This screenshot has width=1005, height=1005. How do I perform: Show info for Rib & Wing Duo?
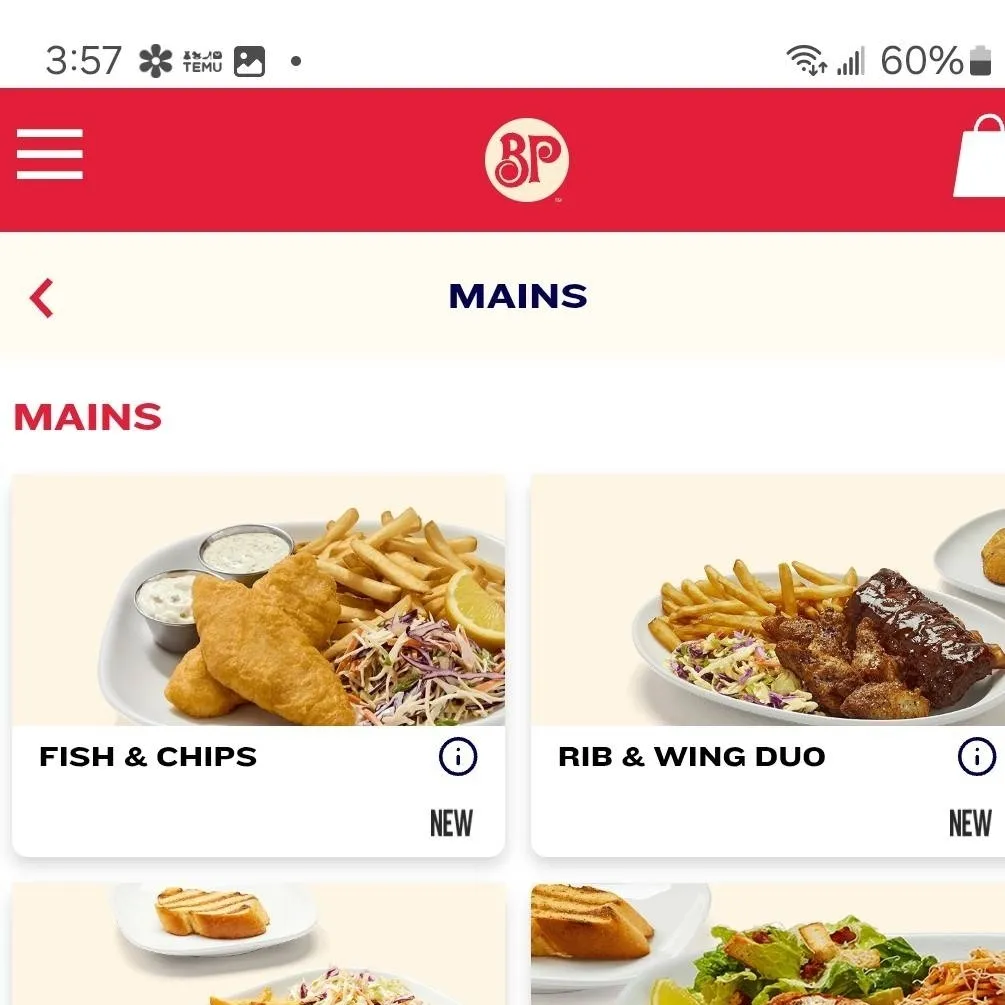pyautogui.click(x=977, y=757)
